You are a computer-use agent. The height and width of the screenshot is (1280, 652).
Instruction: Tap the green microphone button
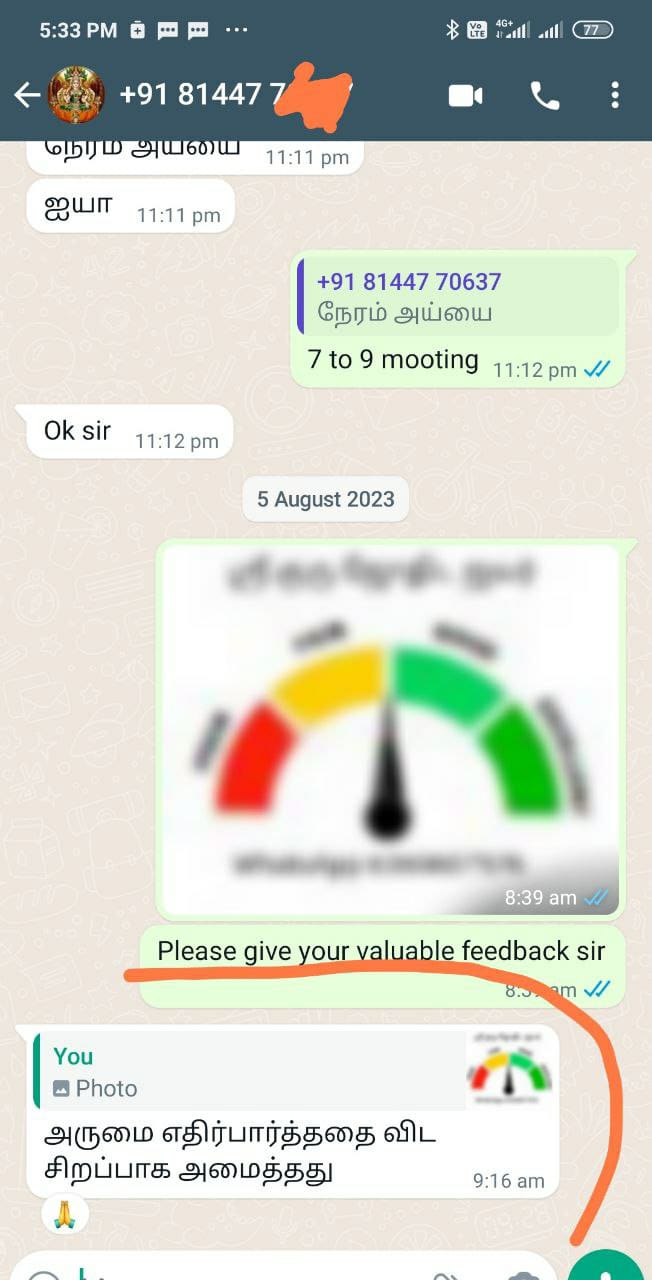click(606, 1265)
